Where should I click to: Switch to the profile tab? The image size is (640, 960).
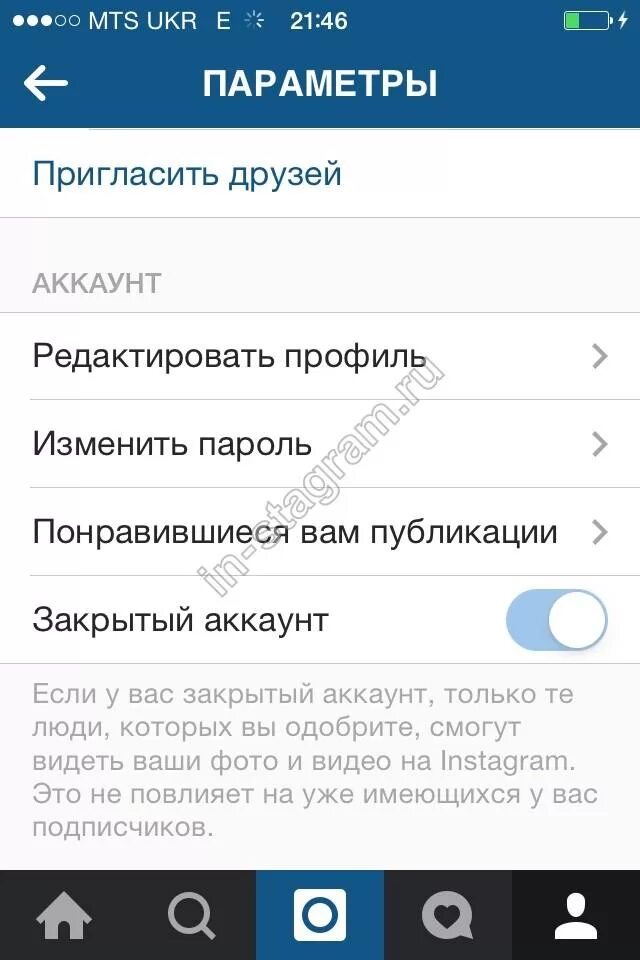point(576,915)
